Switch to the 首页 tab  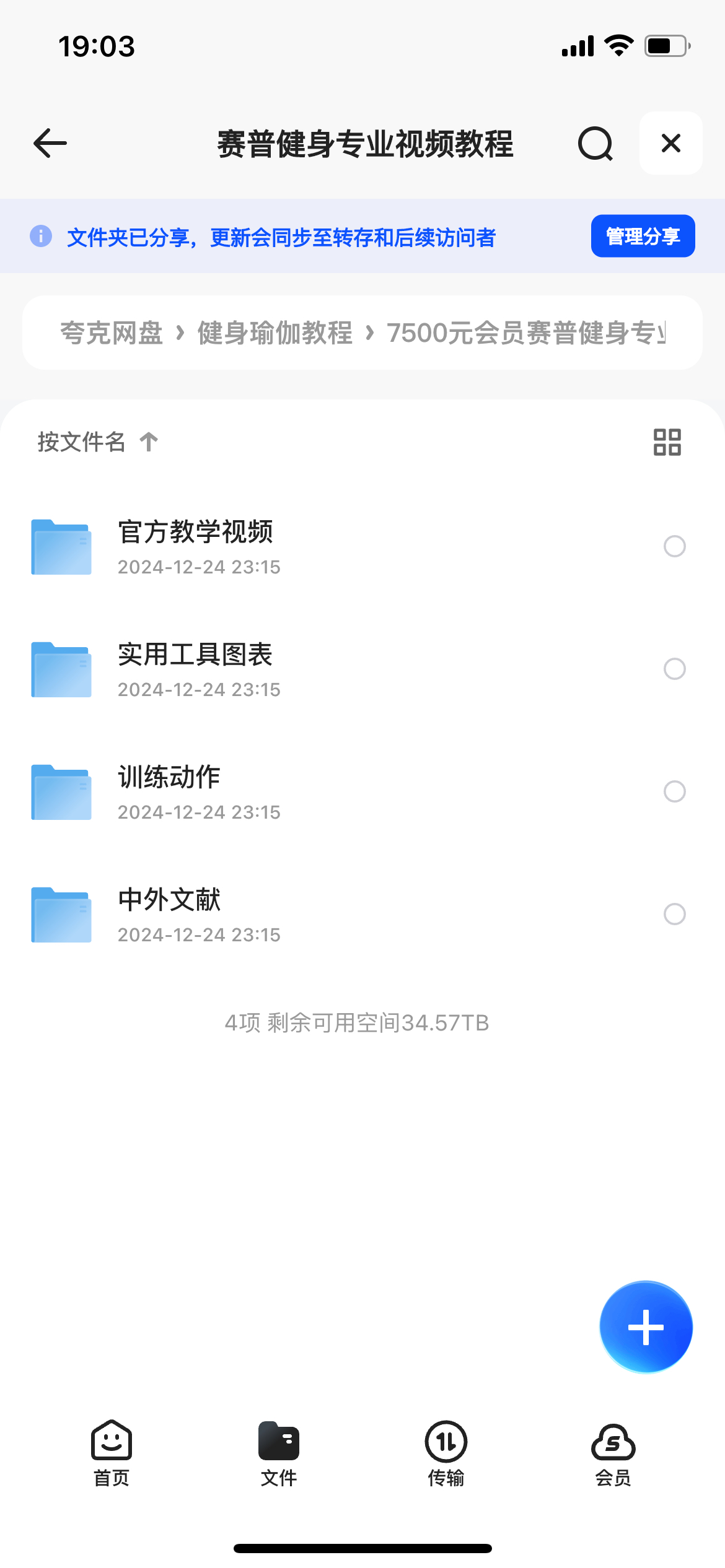[x=112, y=1453]
